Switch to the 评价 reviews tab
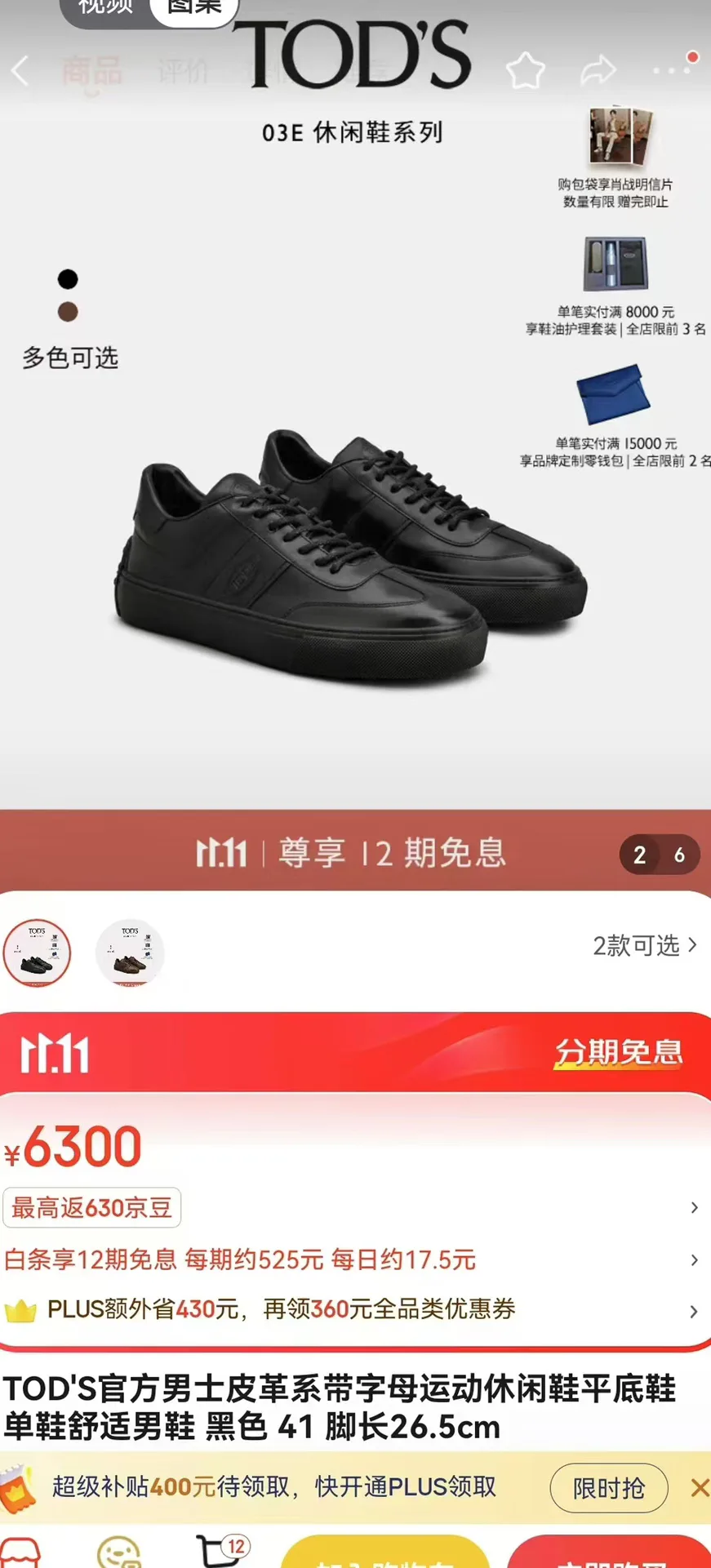Image resolution: width=711 pixels, height=1568 pixels. click(183, 71)
